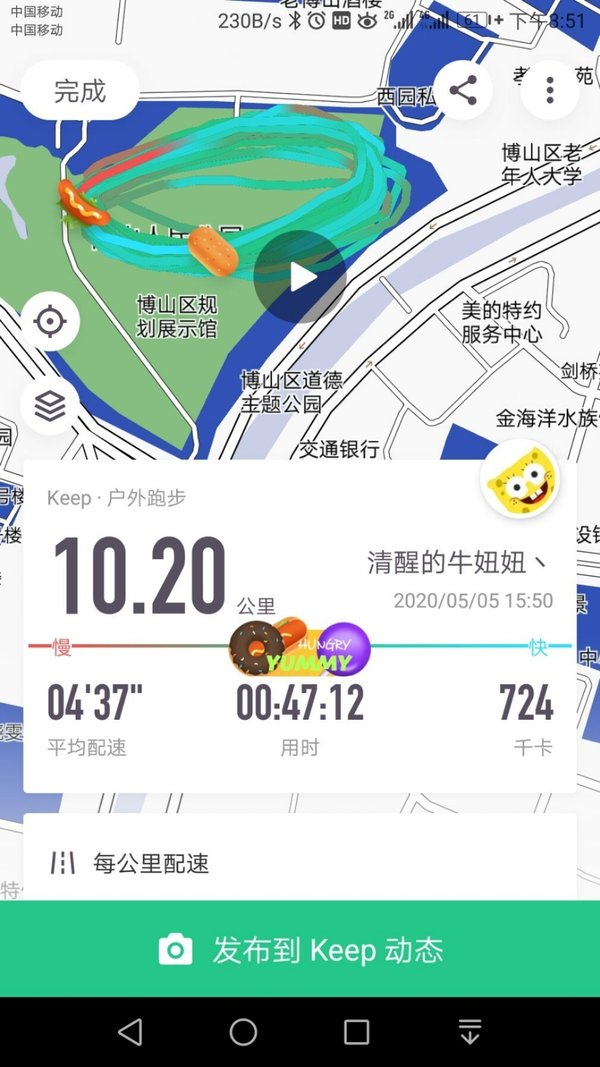
Task: Tap the 完成 button
Action: pyautogui.click(x=80, y=91)
